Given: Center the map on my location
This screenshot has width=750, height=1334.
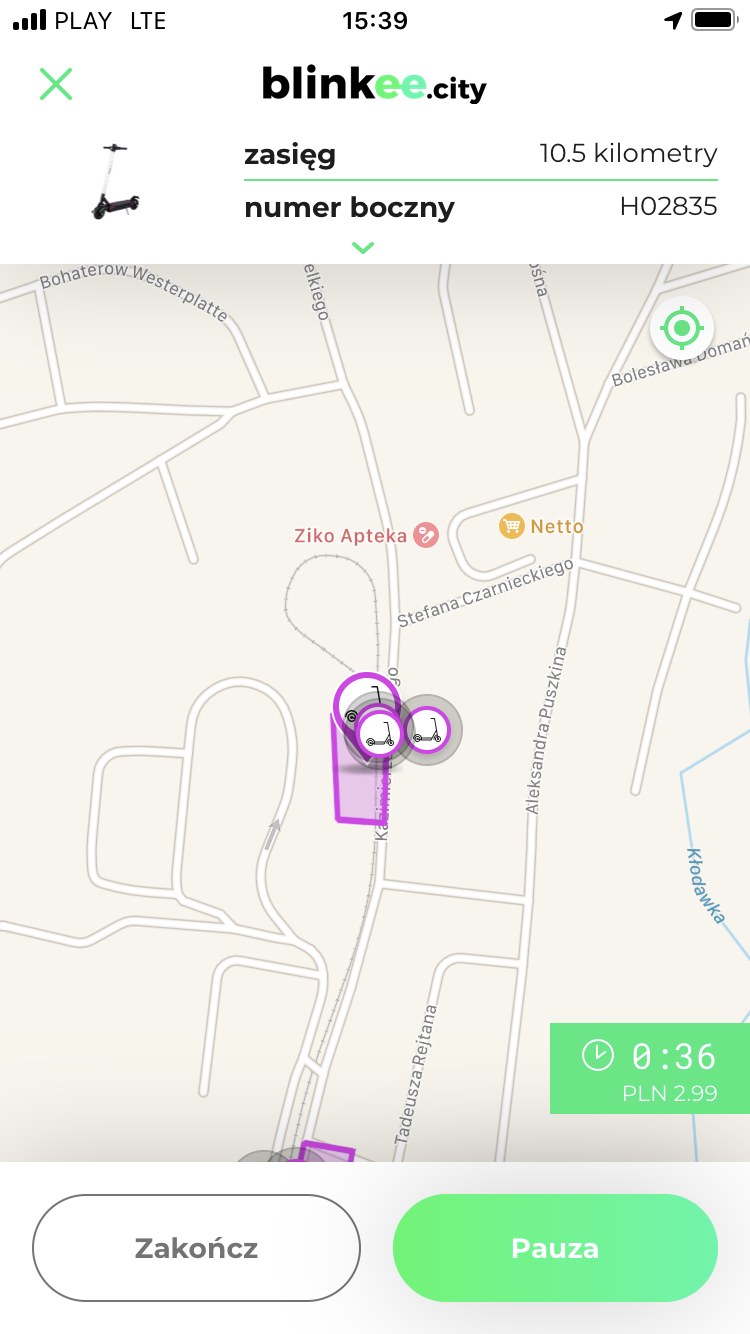Looking at the screenshot, I should point(682,327).
